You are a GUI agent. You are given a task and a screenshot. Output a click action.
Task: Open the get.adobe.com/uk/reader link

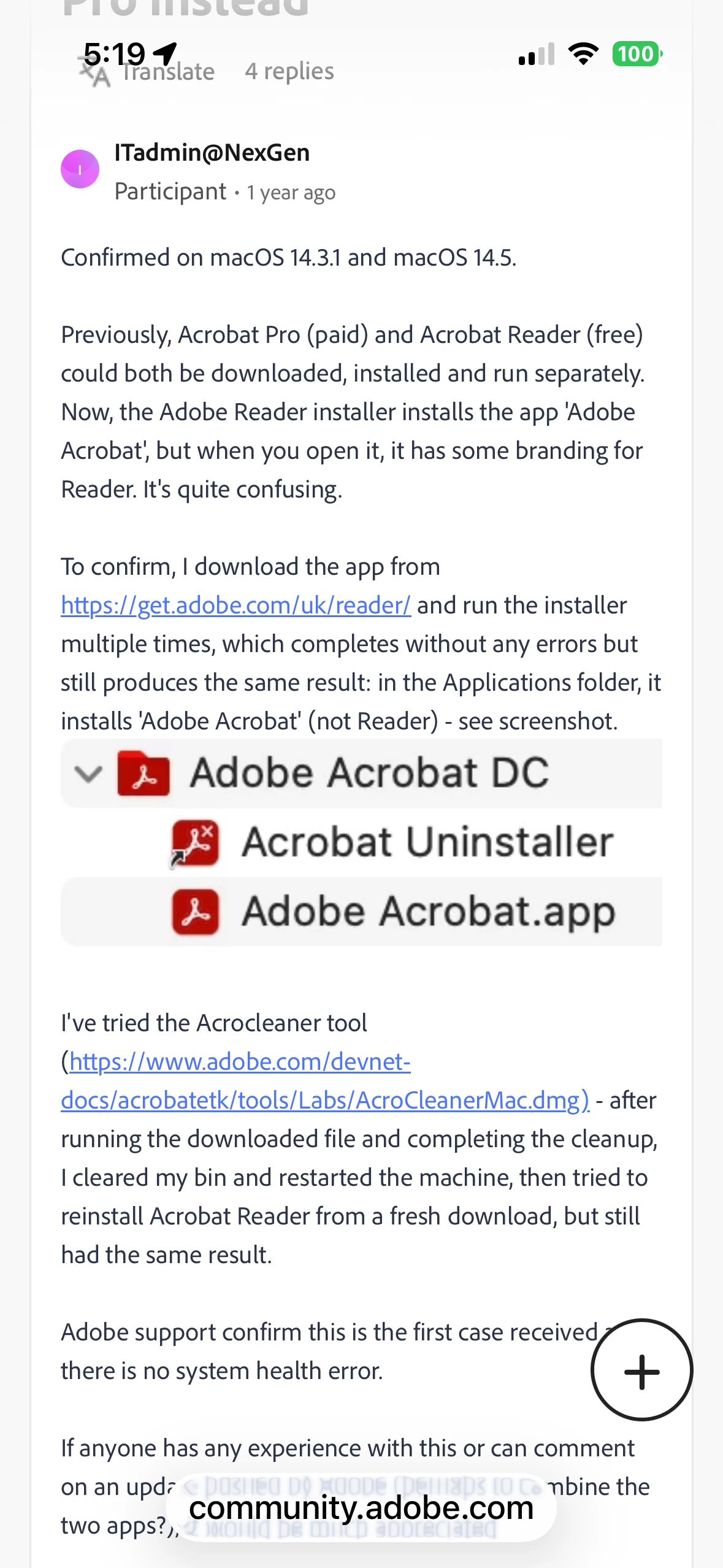[x=235, y=605]
